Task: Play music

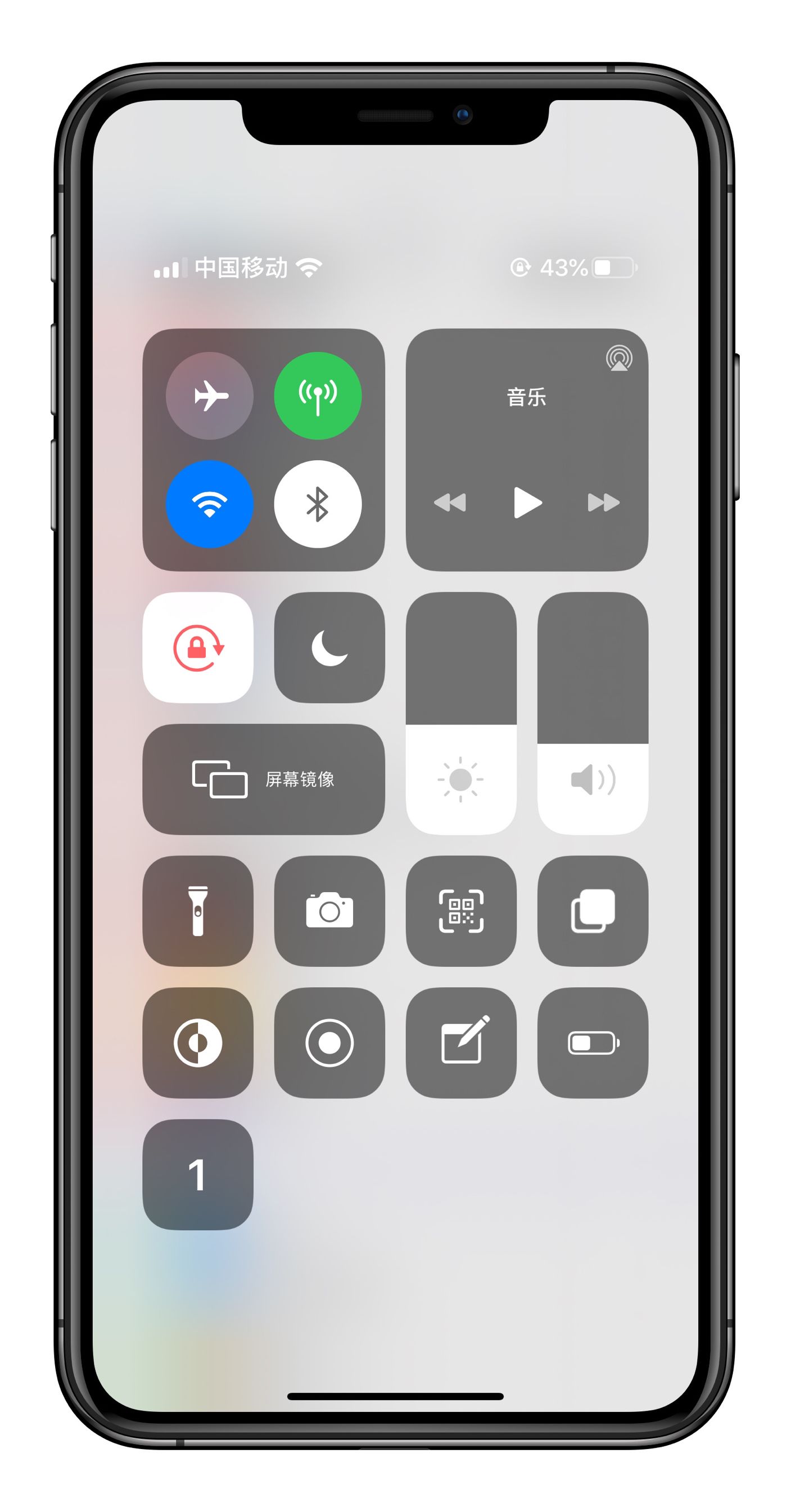Action: (527, 502)
